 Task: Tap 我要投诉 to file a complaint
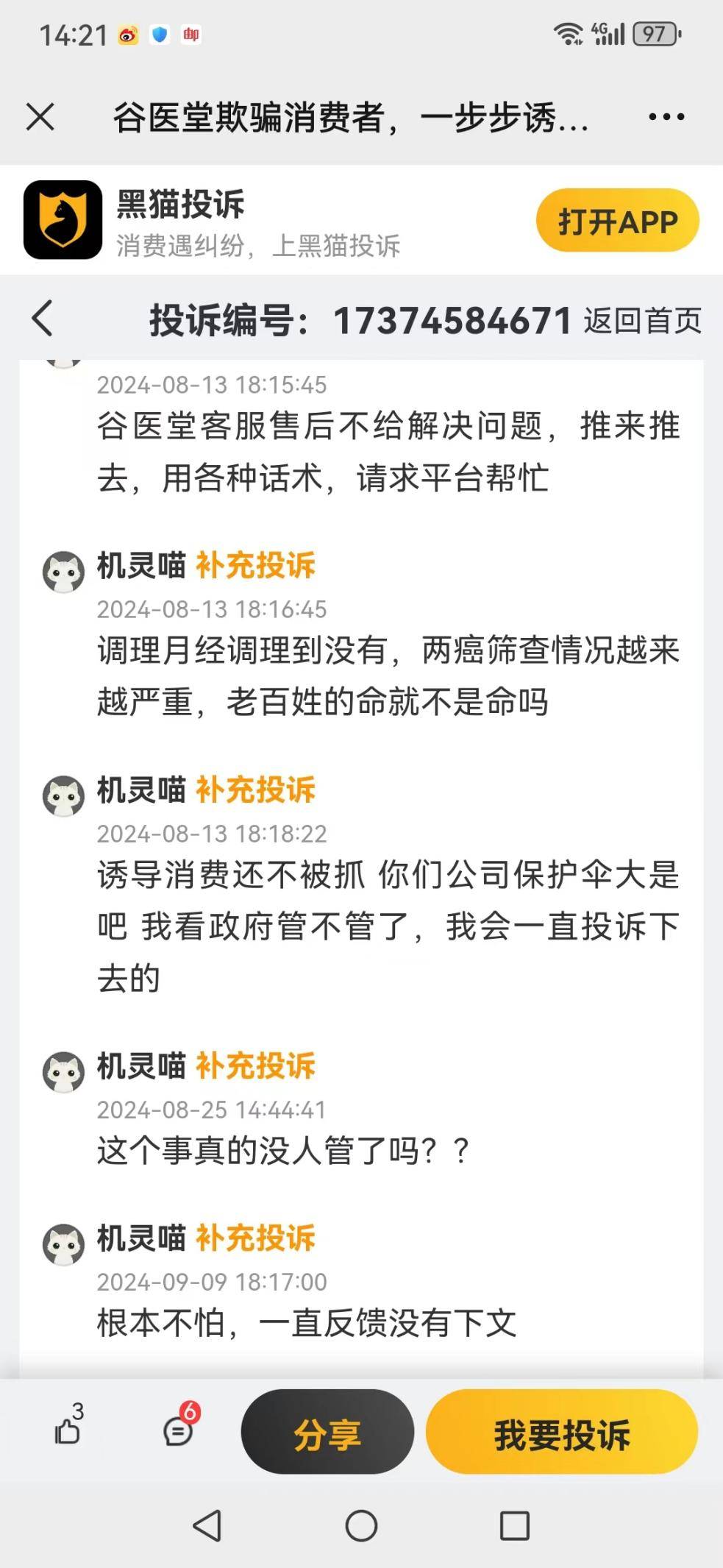tap(562, 1432)
